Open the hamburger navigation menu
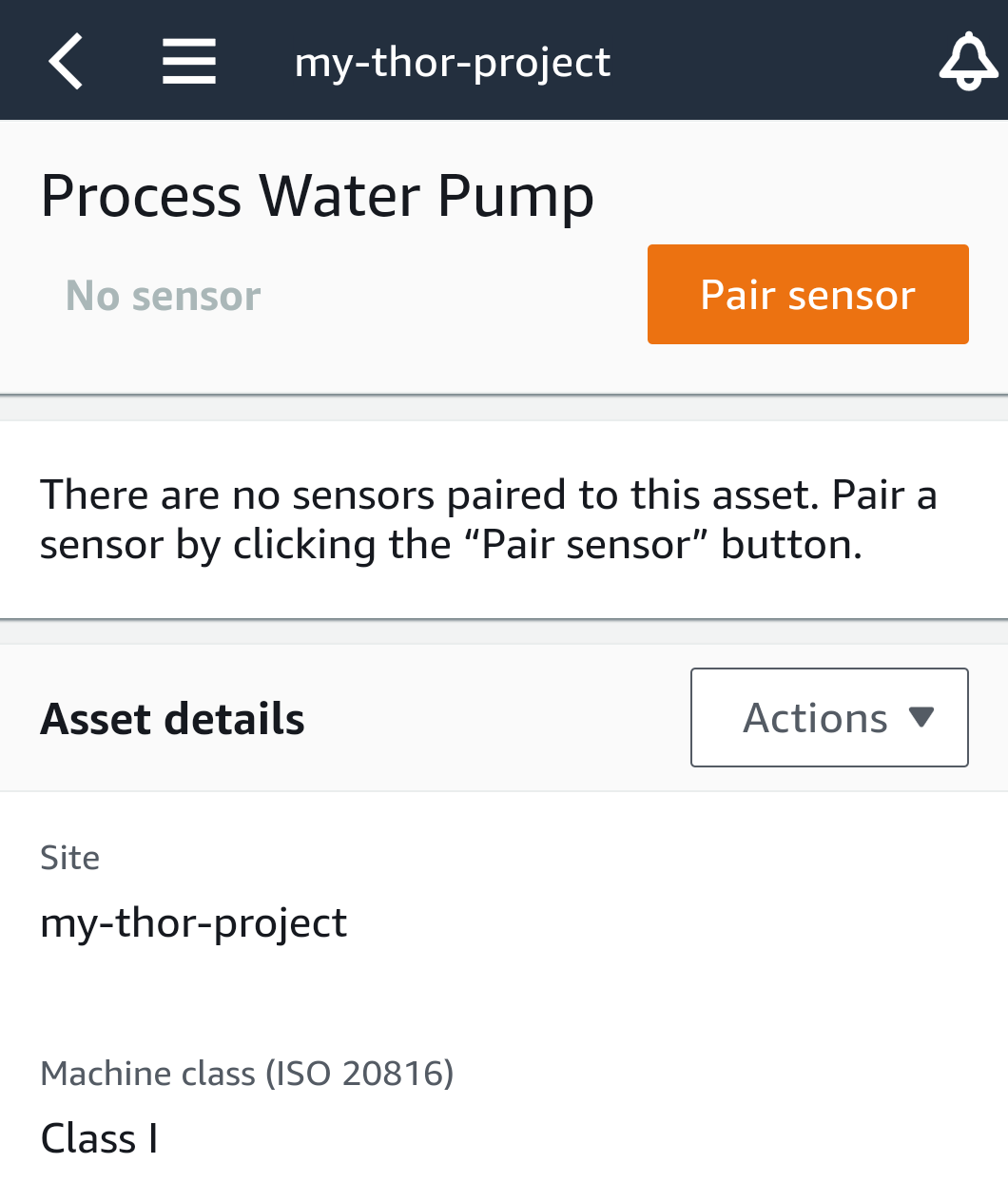 coord(188,62)
